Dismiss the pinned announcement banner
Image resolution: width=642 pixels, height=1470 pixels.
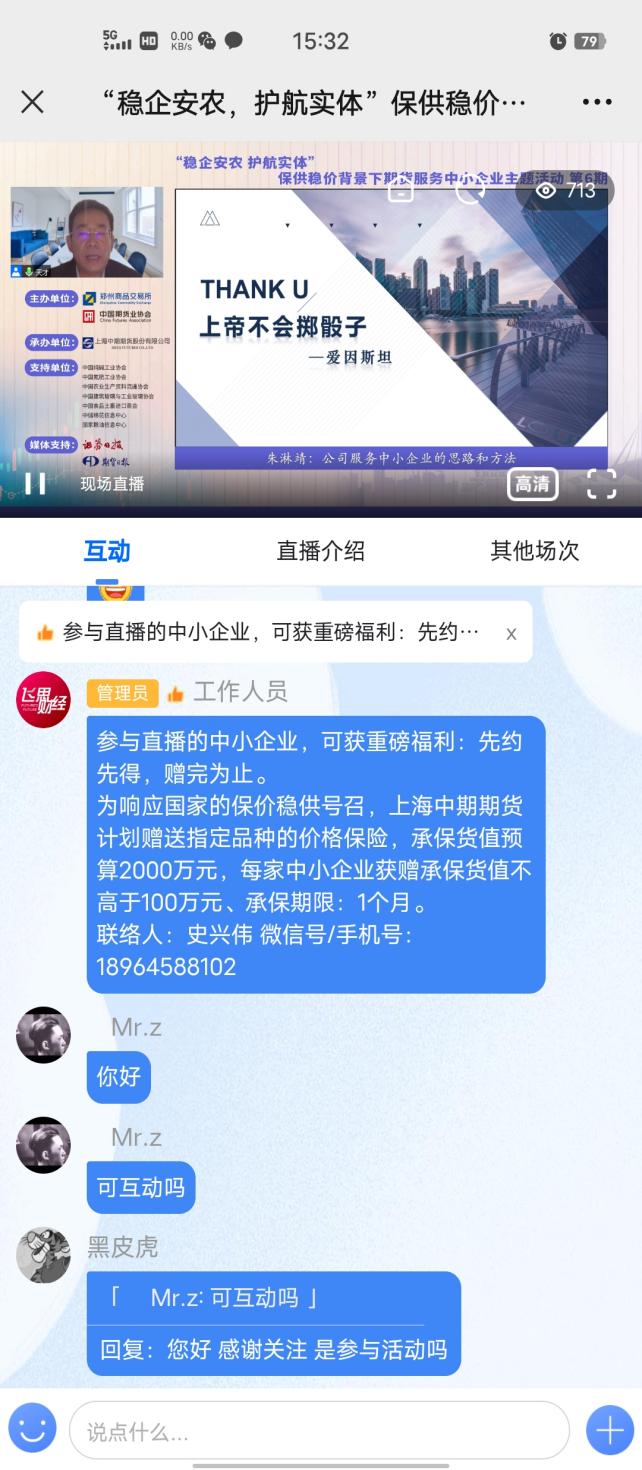pyautogui.click(x=511, y=633)
